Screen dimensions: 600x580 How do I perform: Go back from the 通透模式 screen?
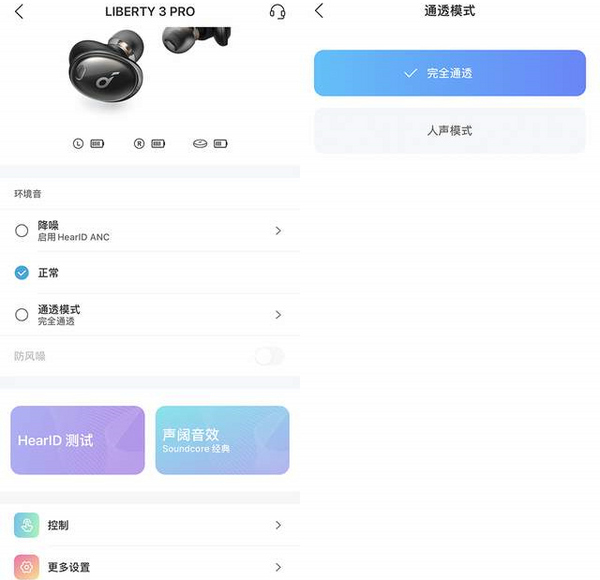[319, 11]
